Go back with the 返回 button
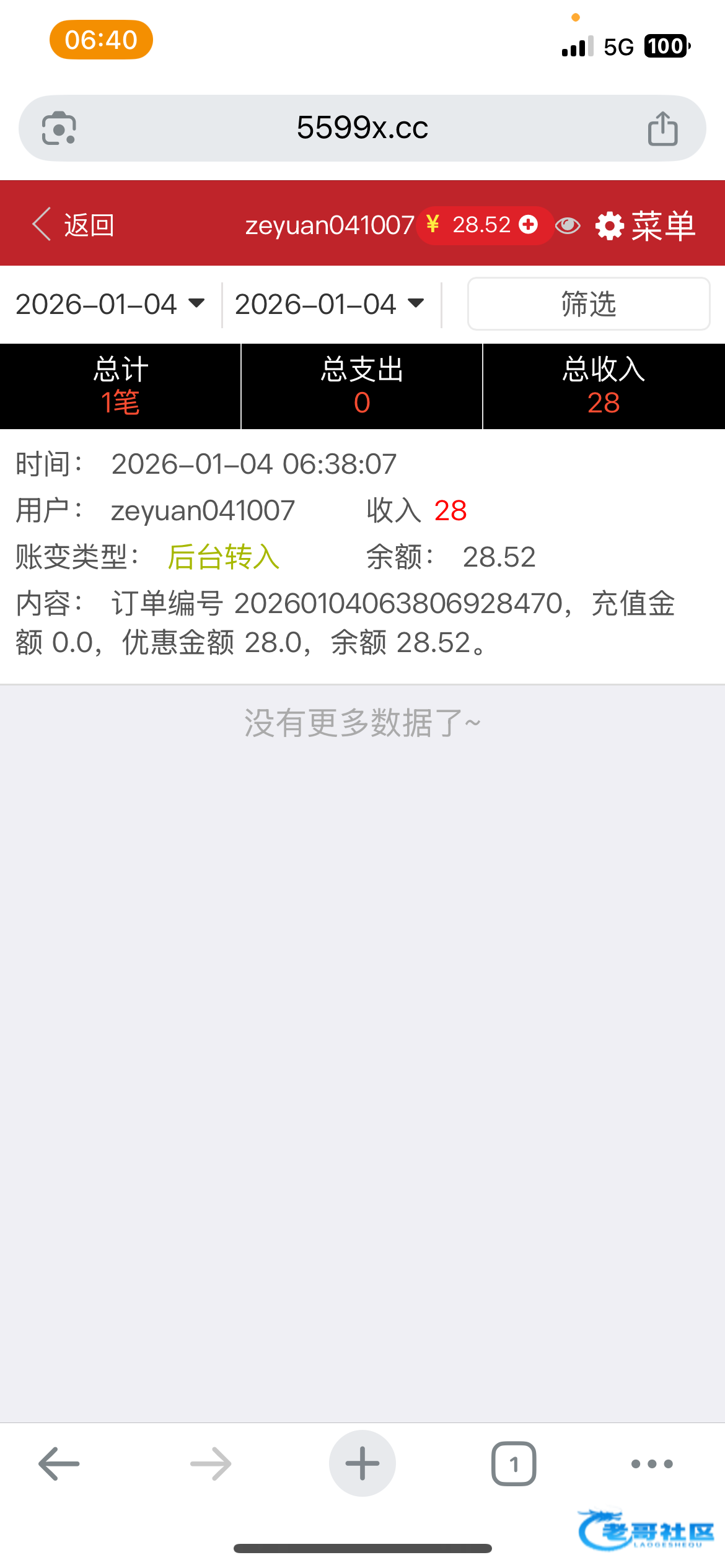Image resolution: width=725 pixels, height=1568 pixels. (x=73, y=225)
